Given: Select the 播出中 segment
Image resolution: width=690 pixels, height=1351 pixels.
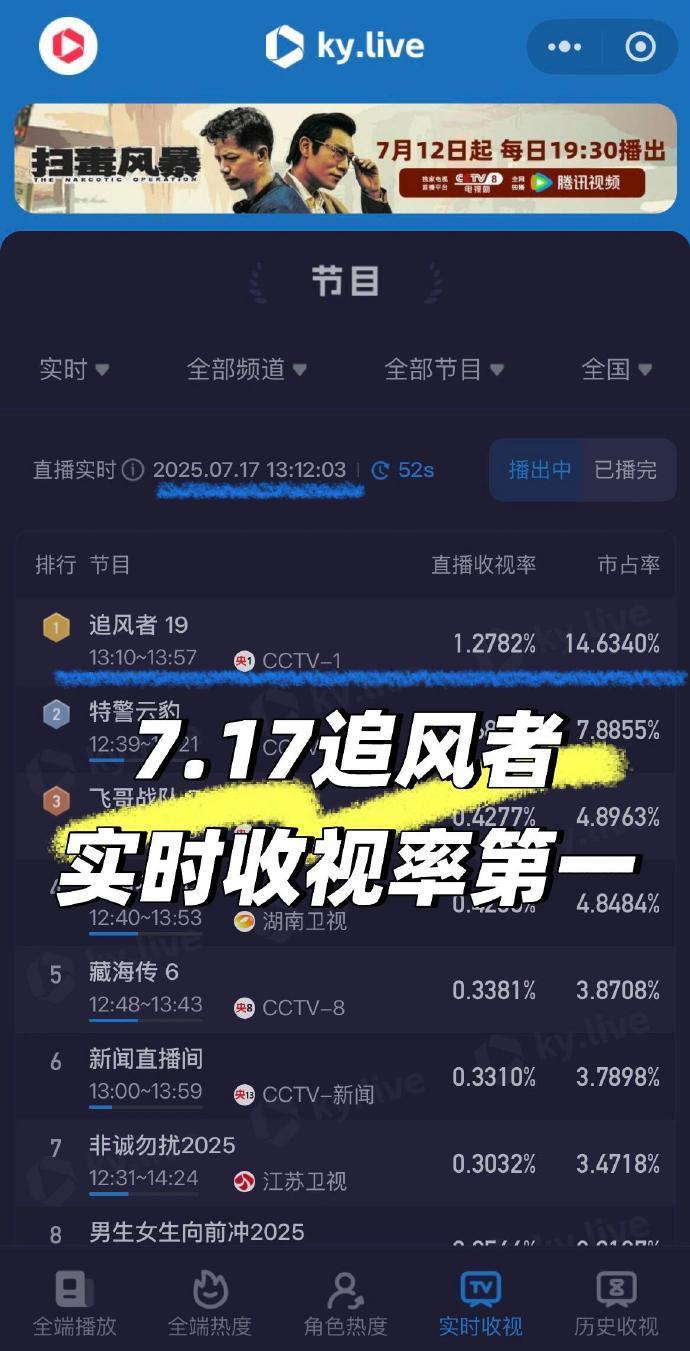Looking at the screenshot, I should coord(540,470).
